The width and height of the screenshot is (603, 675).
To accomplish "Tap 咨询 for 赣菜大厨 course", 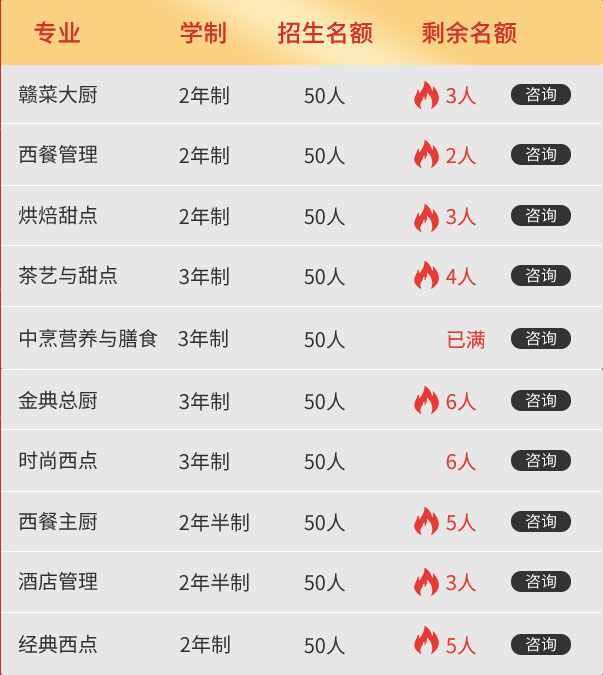I will pos(540,95).
